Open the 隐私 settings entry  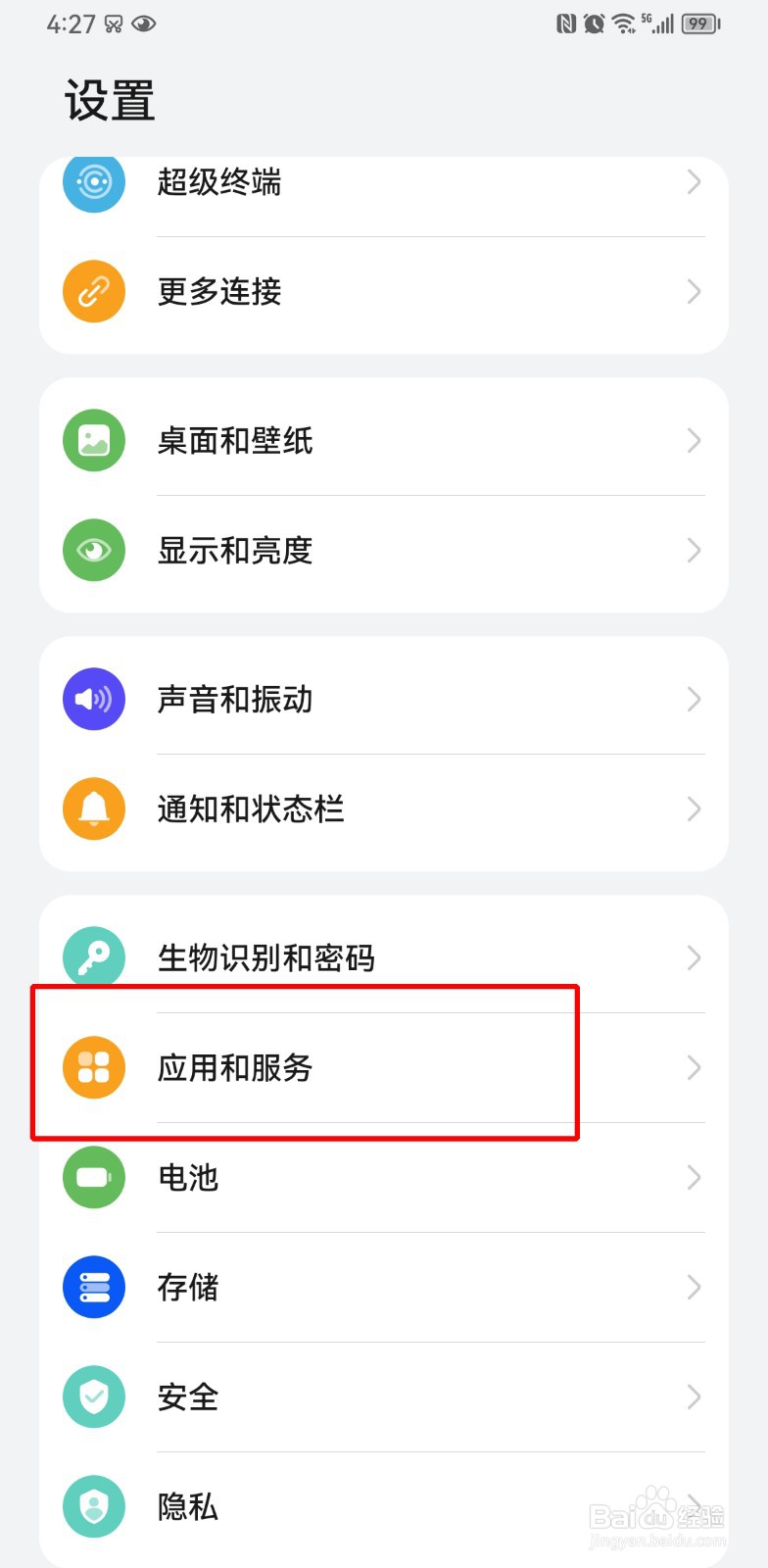(x=694, y=1506)
